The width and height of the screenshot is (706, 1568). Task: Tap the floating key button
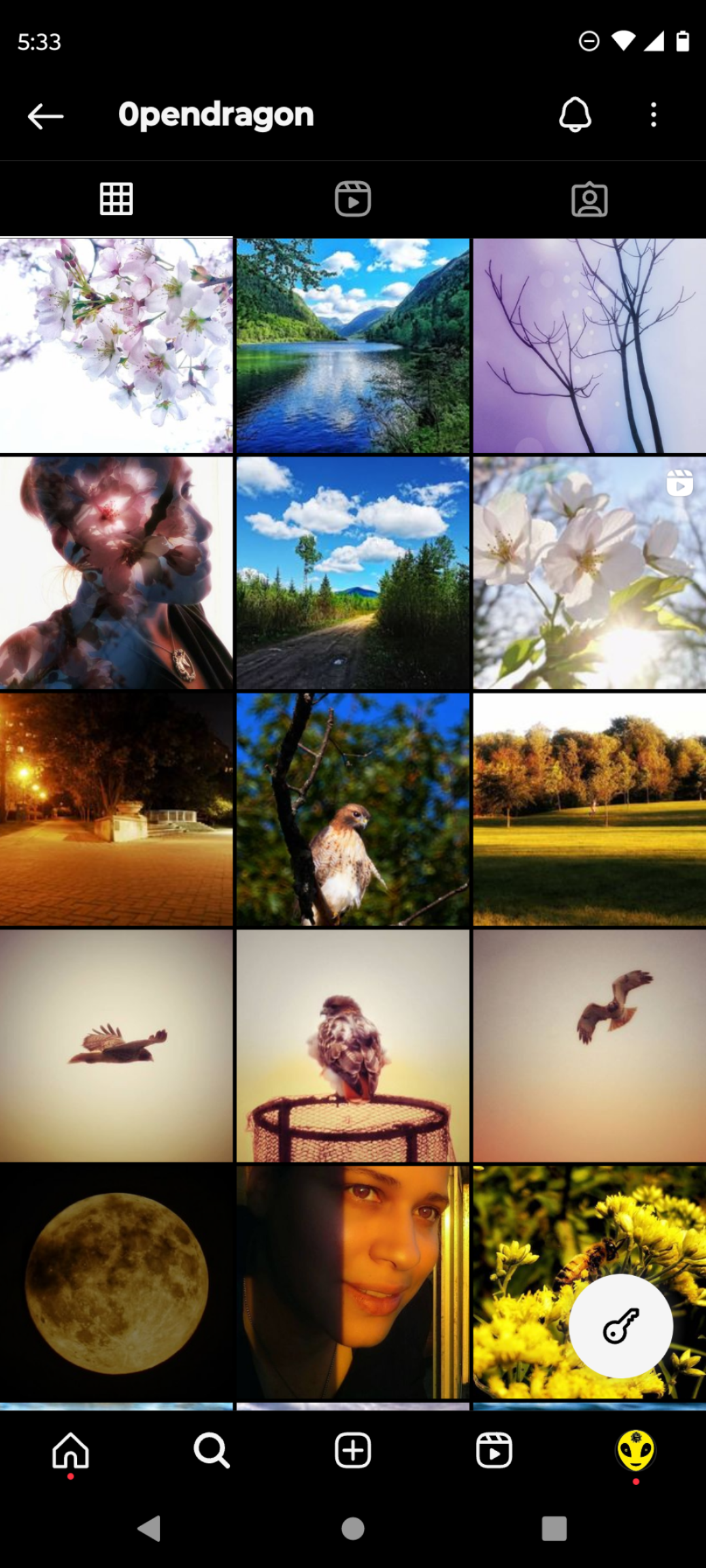[620, 1326]
